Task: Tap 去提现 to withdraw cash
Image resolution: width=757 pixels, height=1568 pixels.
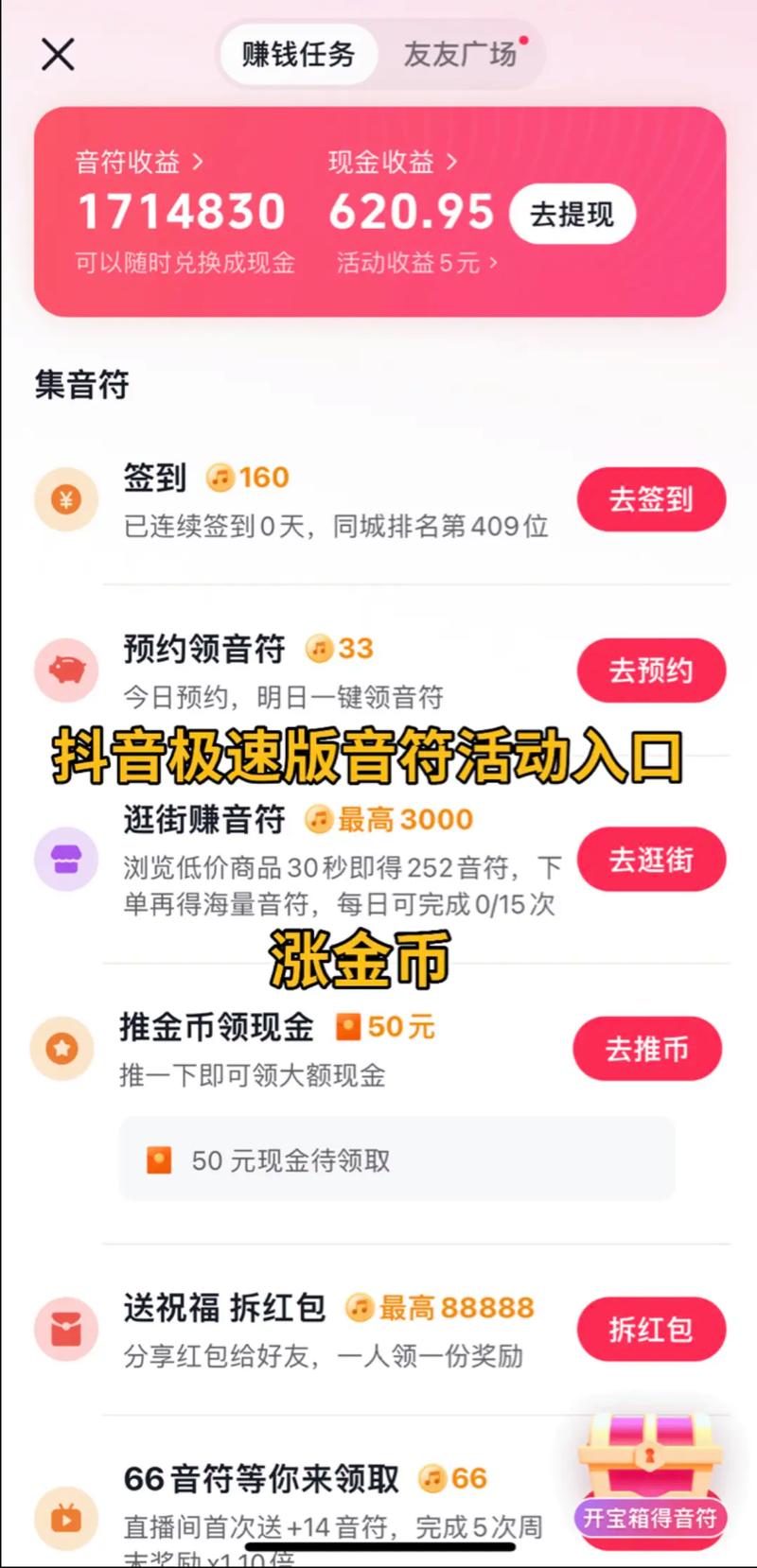Action: coord(572,215)
